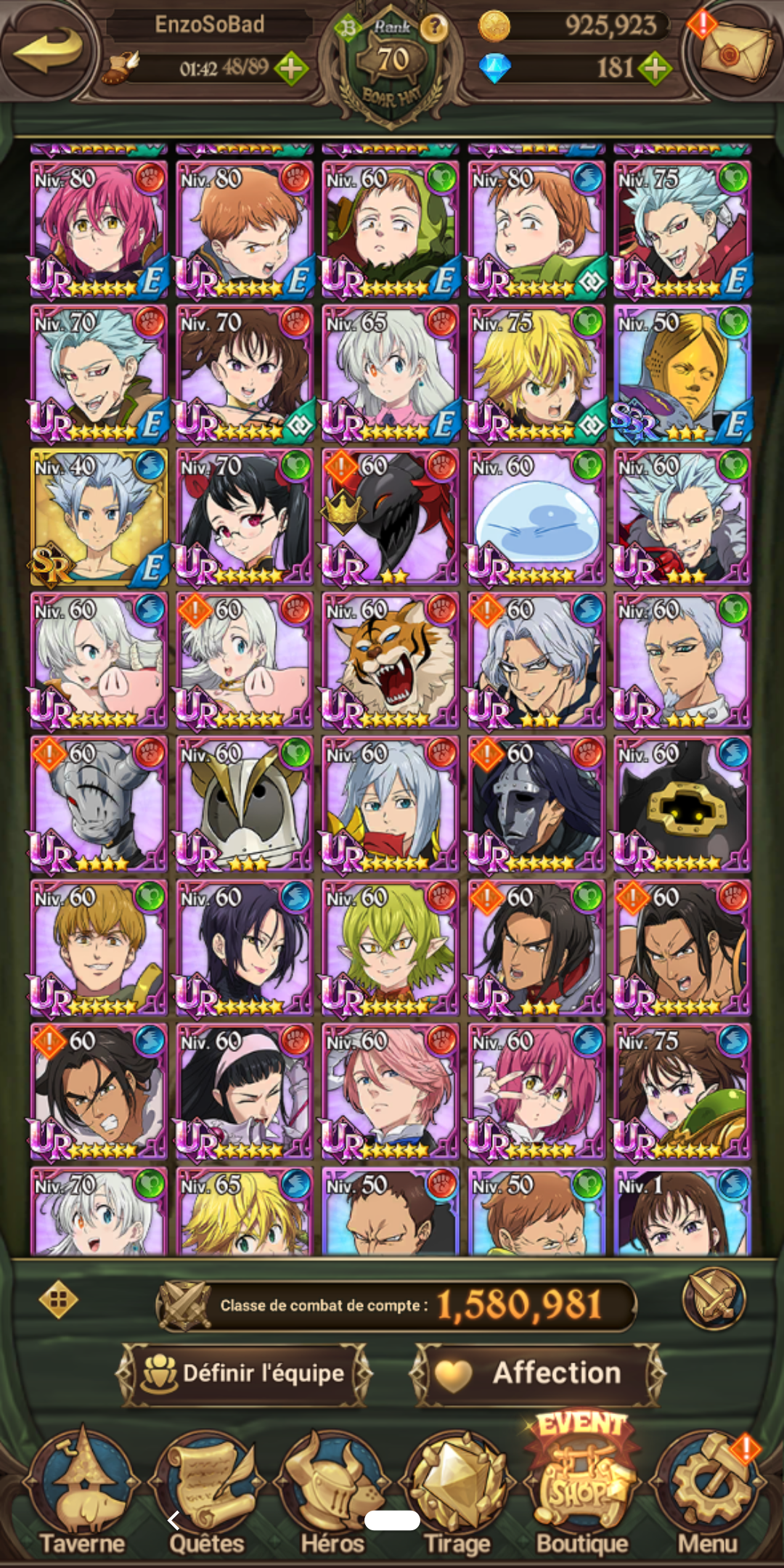Tap the crossed swords combat class icon
The height and width of the screenshot is (1568, 784).
[x=713, y=1299]
